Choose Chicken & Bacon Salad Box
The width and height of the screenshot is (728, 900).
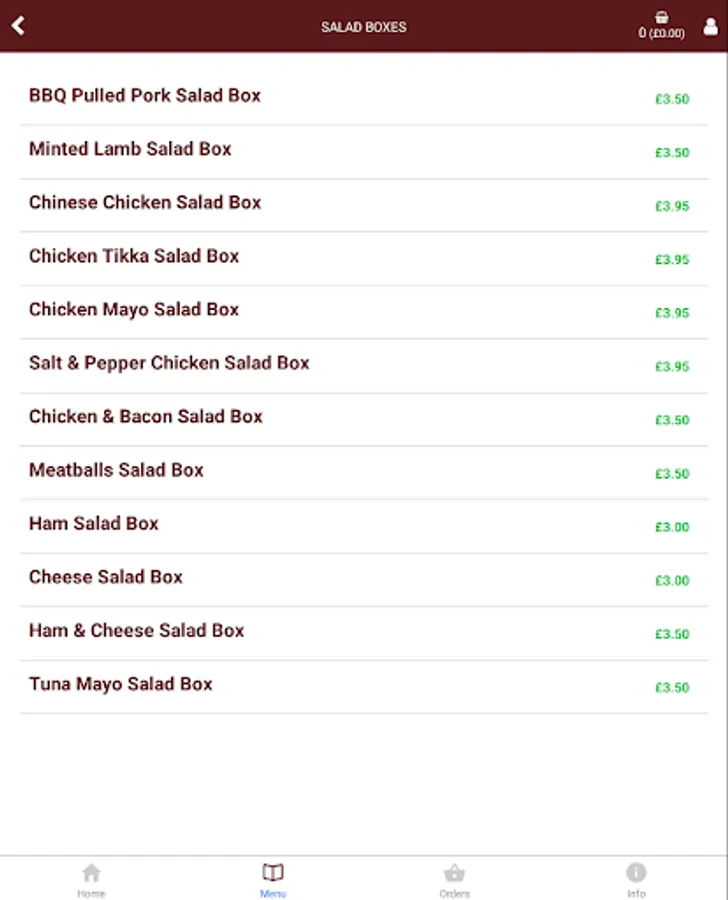coord(364,419)
